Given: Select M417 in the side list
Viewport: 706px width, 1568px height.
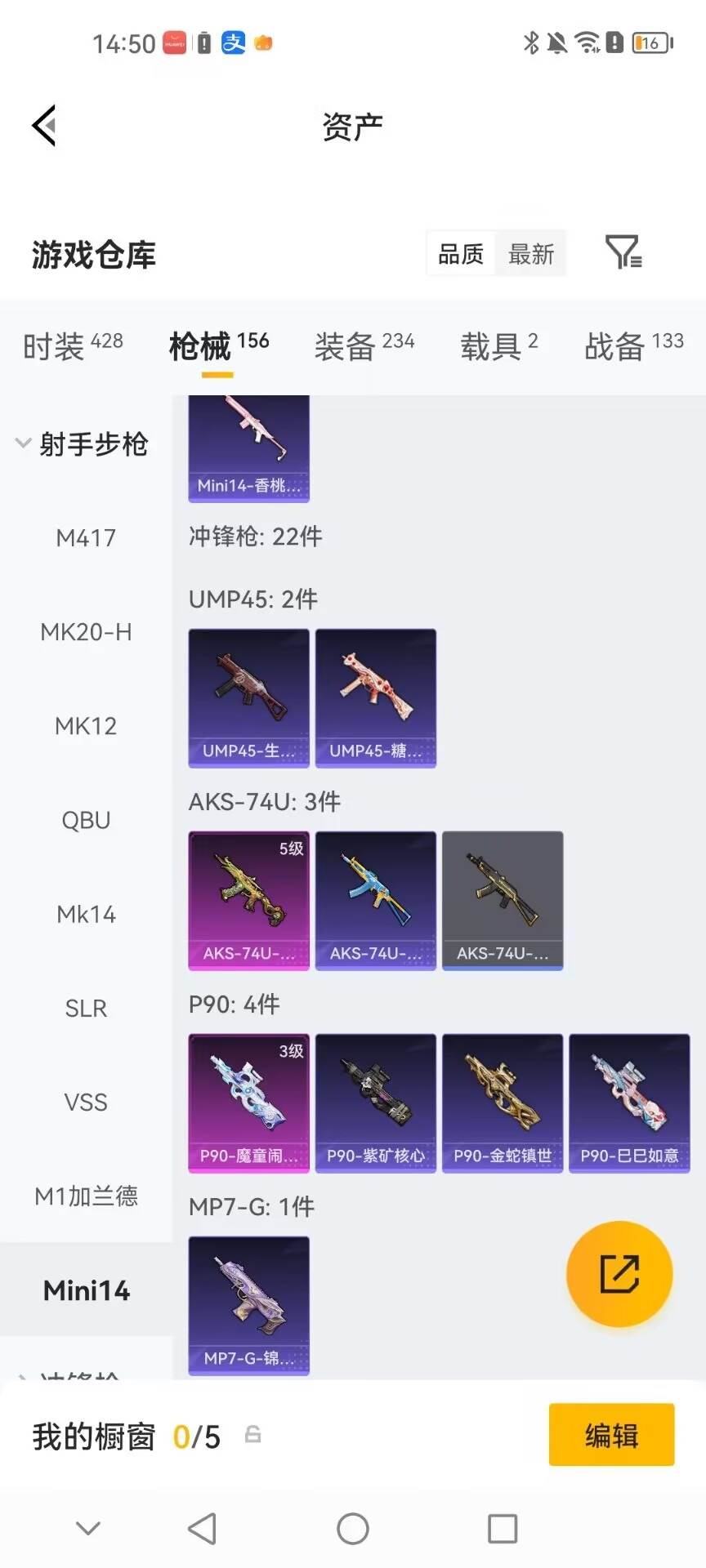Looking at the screenshot, I should point(86,537).
